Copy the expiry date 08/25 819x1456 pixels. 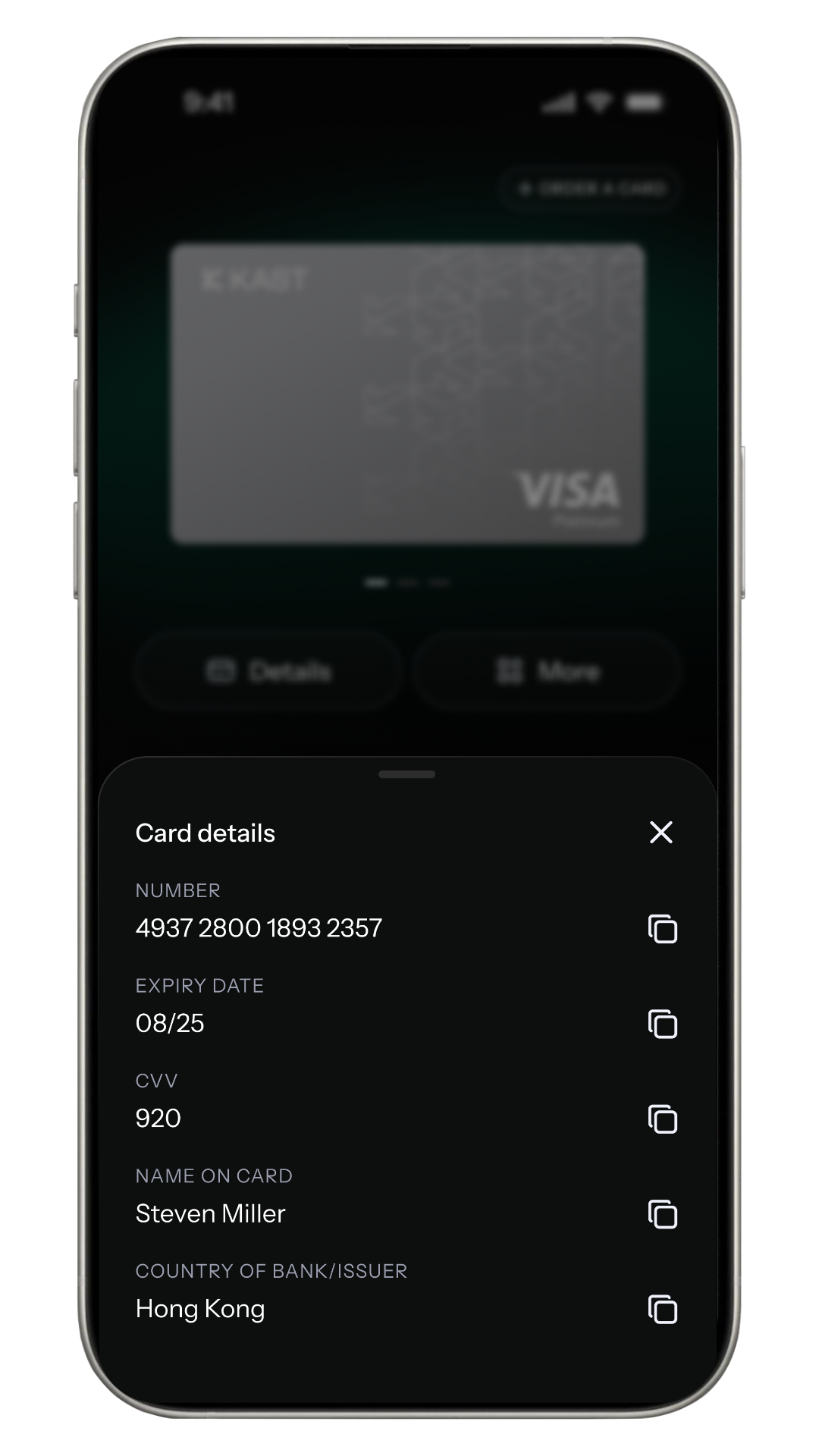(x=663, y=1024)
